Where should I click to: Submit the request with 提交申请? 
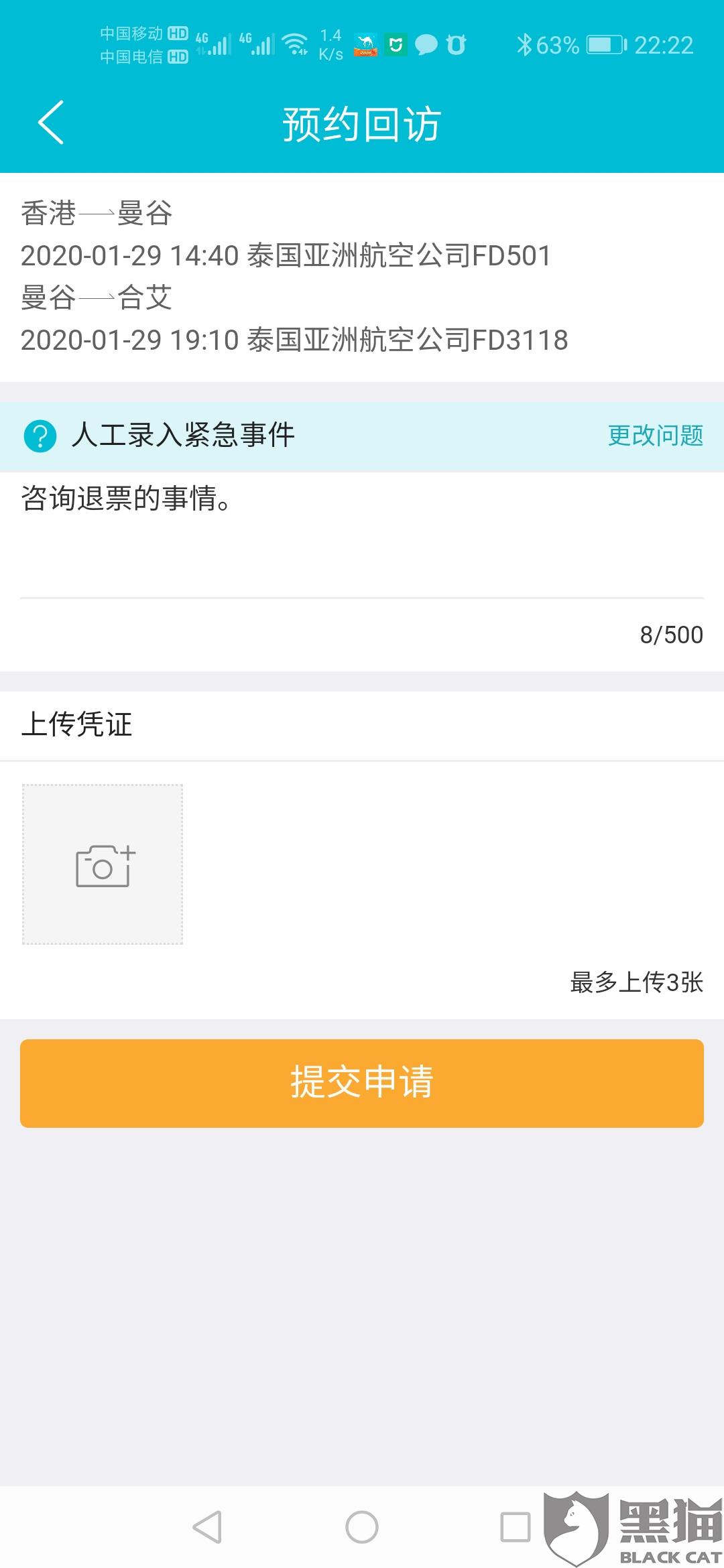[x=362, y=1084]
